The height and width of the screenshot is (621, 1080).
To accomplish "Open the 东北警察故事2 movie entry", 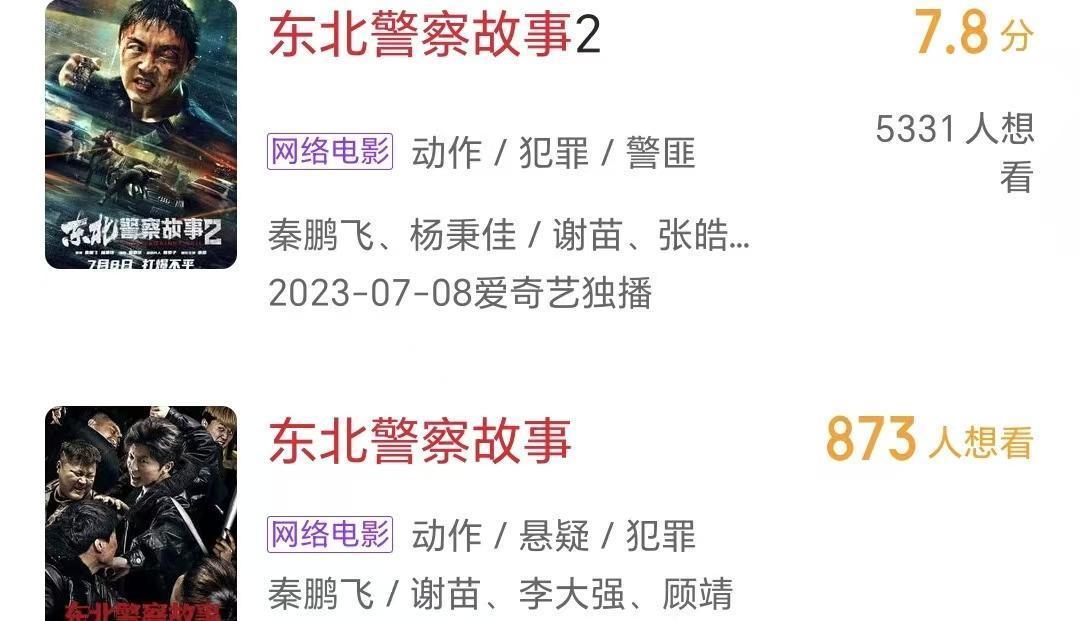I will tap(435, 37).
